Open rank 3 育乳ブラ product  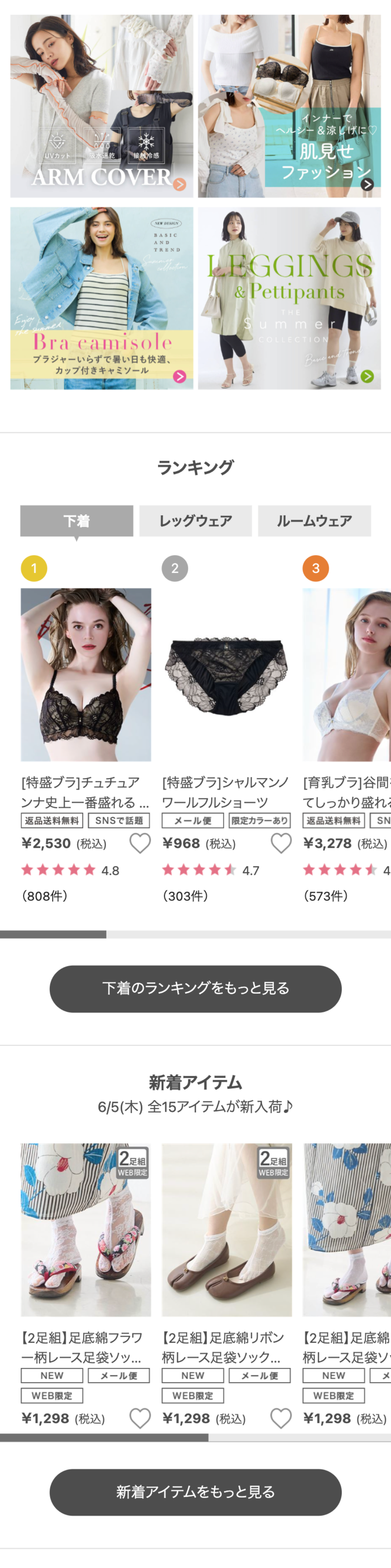point(346,675)
